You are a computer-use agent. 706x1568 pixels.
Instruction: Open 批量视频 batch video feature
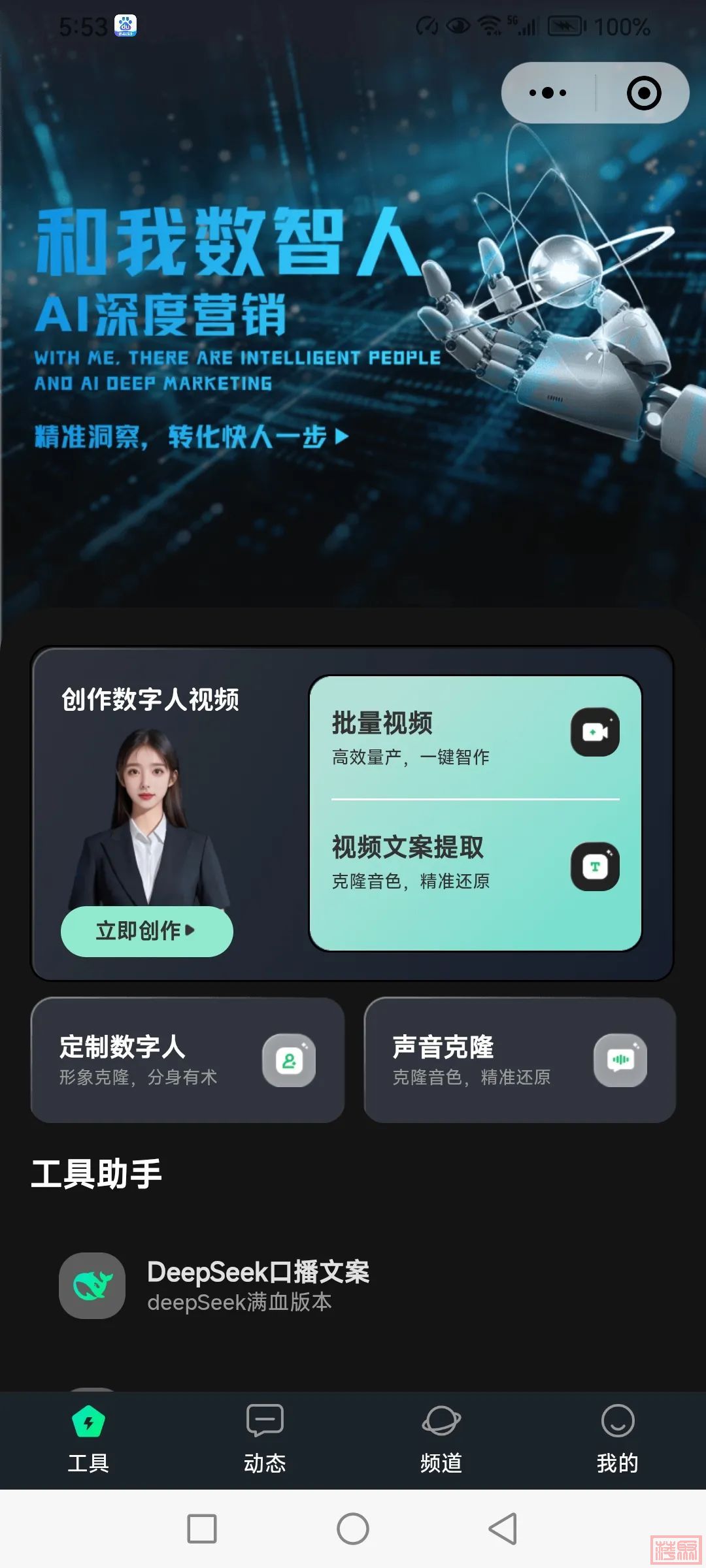coord(475,738)
